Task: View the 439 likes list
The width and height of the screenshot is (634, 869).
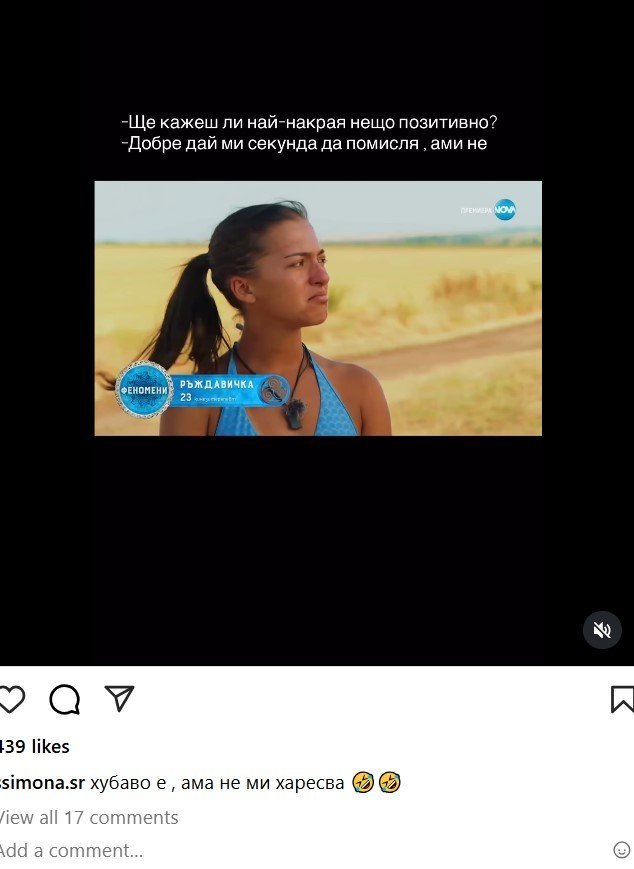Action: tap(35, 746)
